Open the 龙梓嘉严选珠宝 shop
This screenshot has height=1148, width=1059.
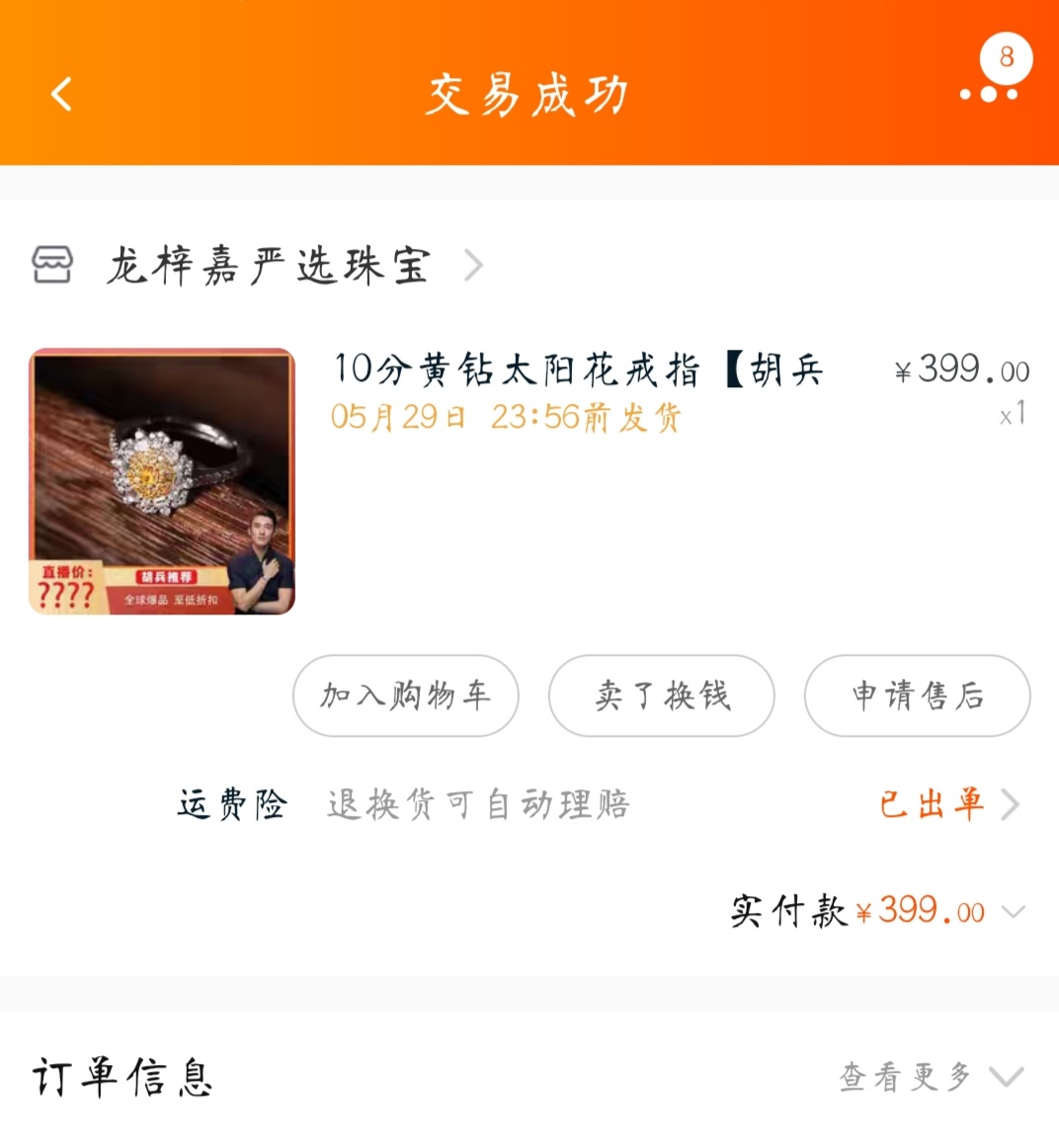(267, 265)
